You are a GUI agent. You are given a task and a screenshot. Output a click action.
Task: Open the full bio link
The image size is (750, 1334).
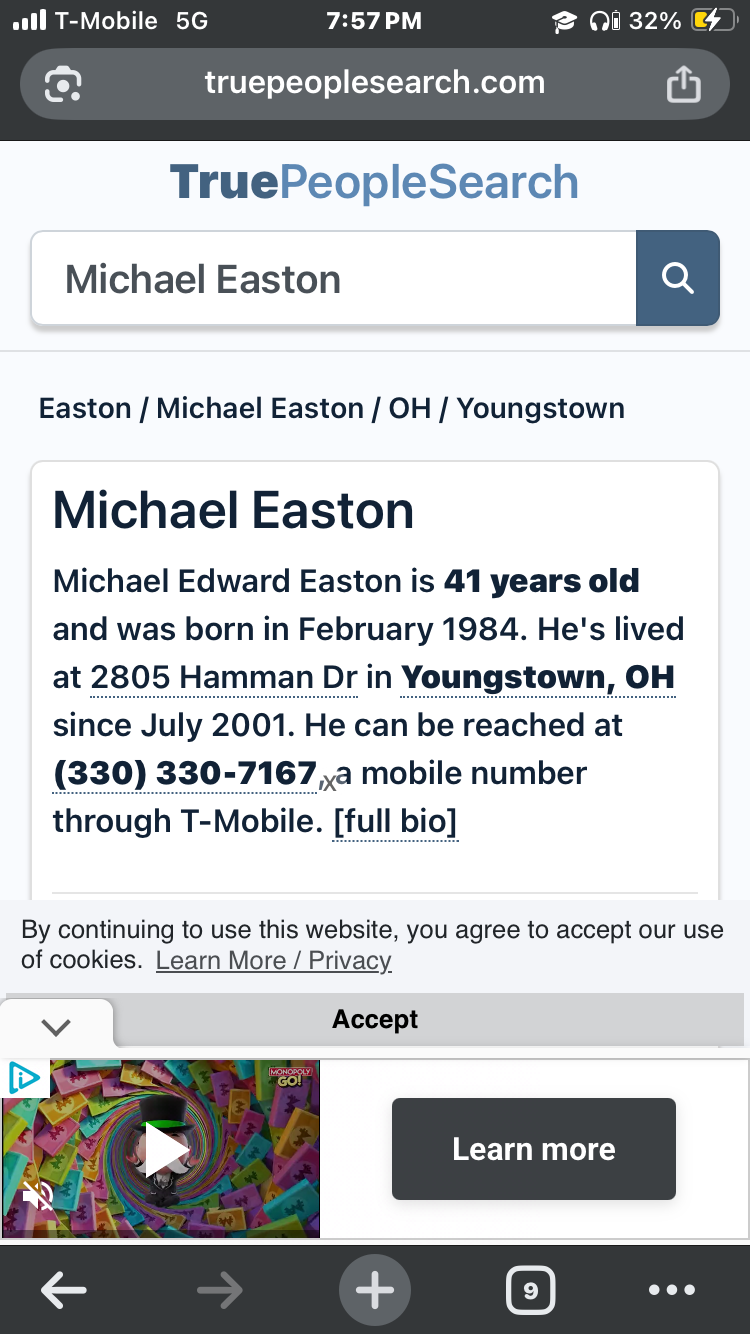coord(395,822)
